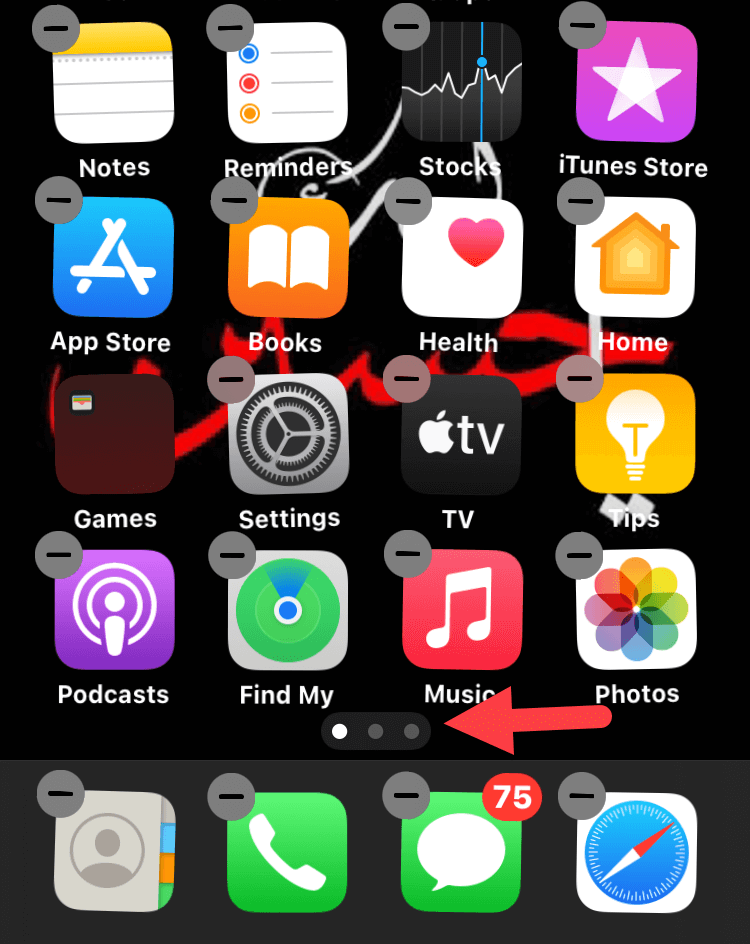This screenshot has width=750, height=944.
Task: Remove the Tips app with its minus badge
Action: (x=580, y=378)
